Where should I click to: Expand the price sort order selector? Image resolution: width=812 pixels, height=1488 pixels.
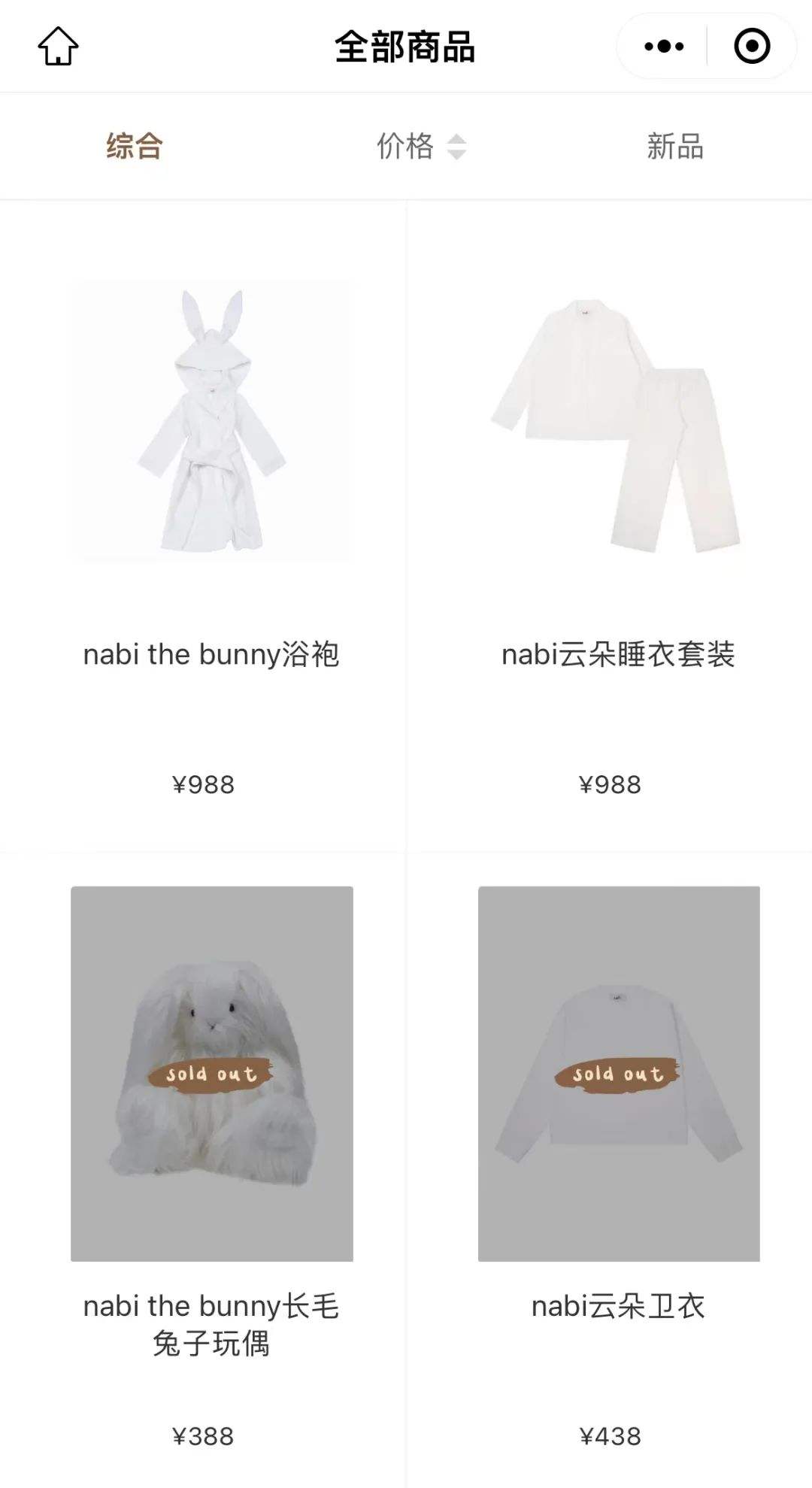click(x=457, y=147)
